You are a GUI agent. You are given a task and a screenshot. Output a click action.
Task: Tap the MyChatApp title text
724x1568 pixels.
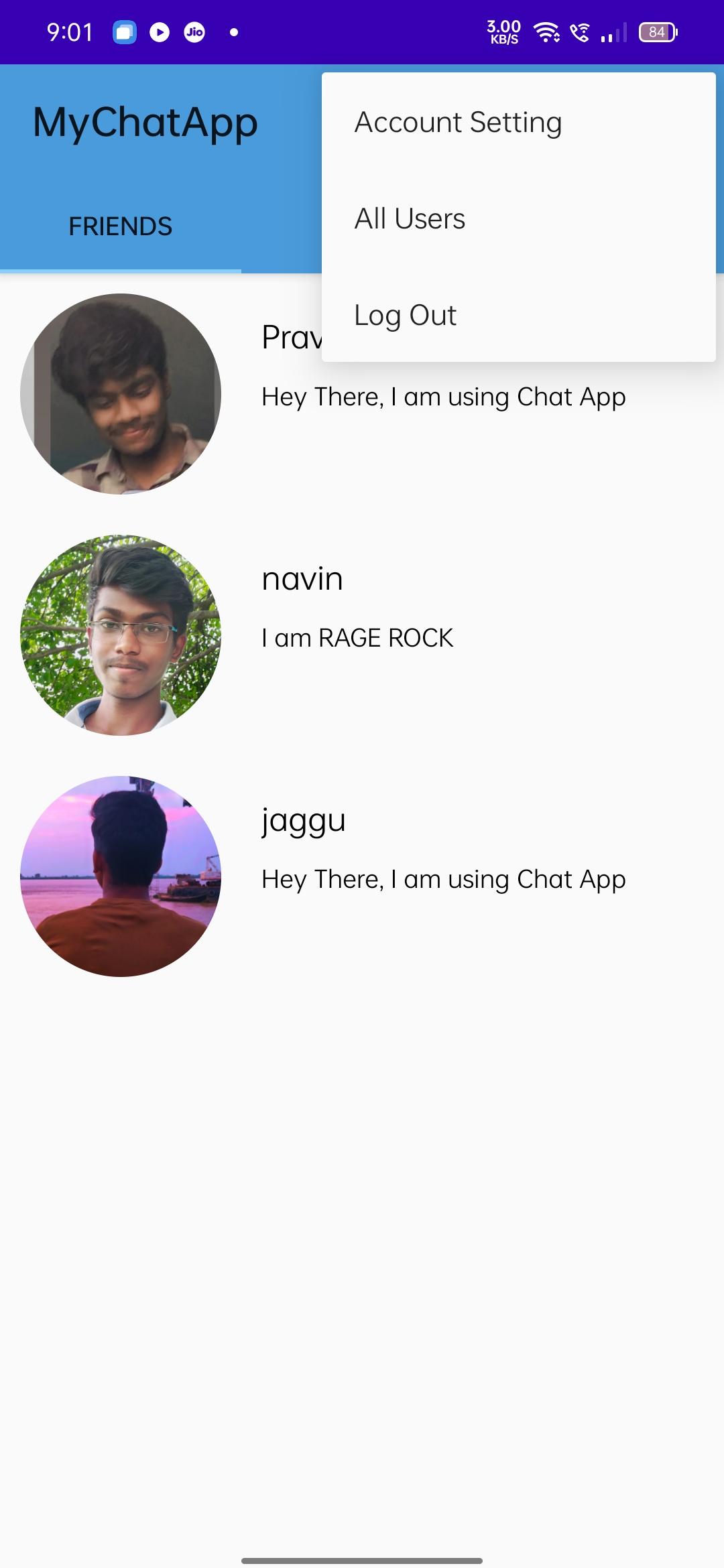[x=145, y=123]
